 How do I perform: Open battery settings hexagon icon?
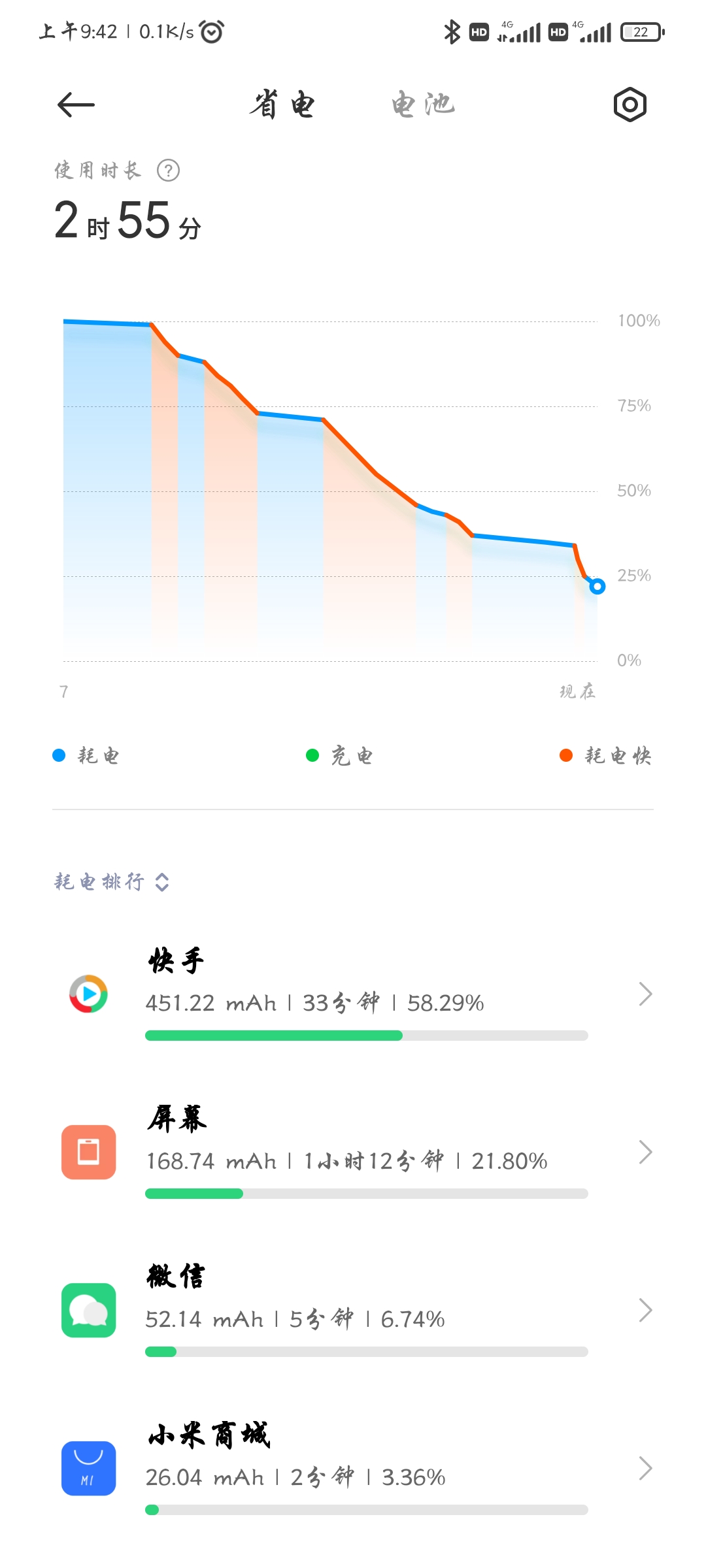pos(630,105)
